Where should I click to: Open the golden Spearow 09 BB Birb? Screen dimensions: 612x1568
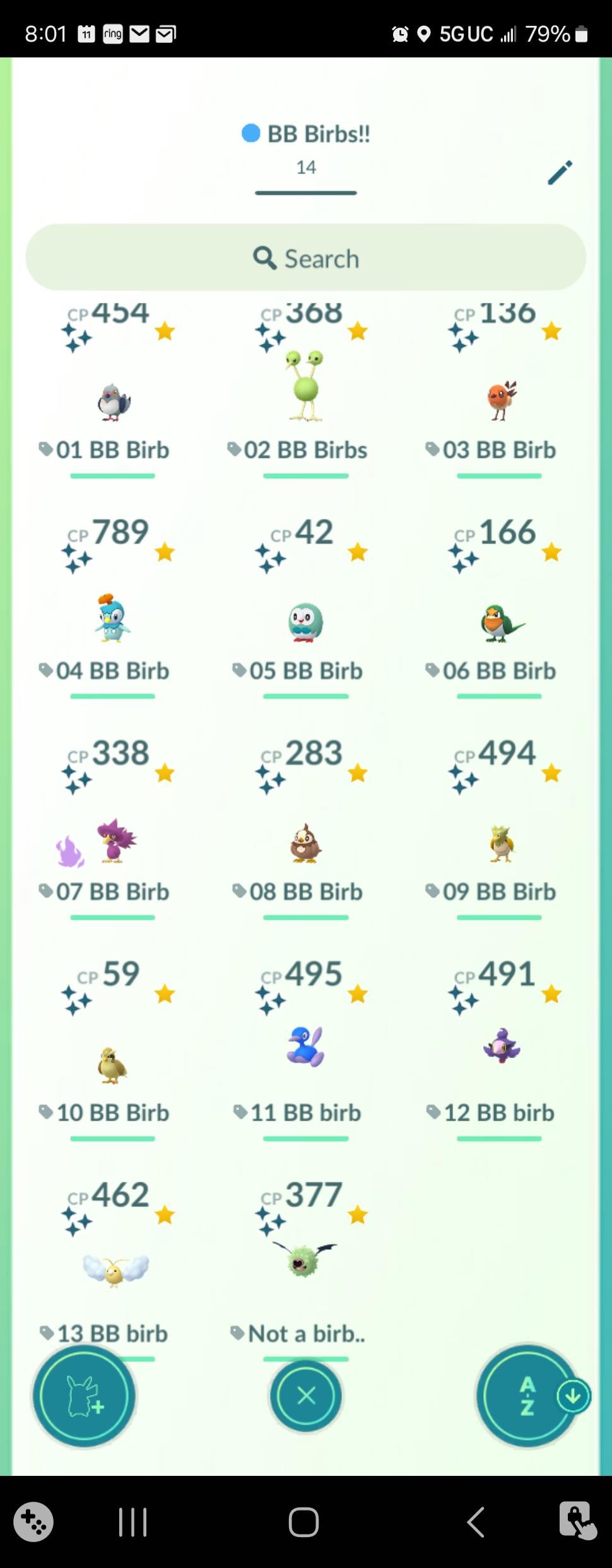coord(501,844)
